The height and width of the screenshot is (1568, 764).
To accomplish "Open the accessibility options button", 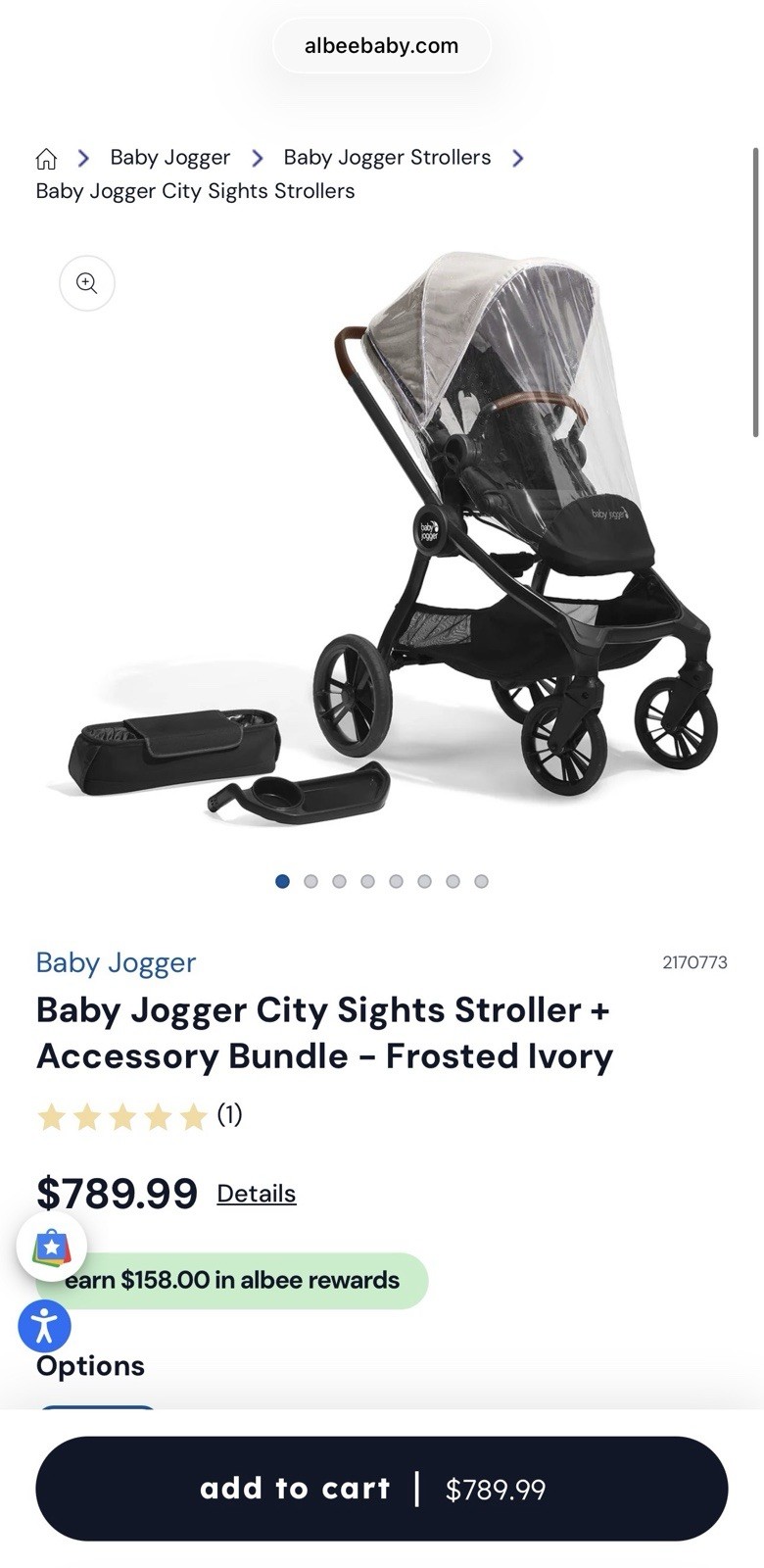I will 45,1327.
